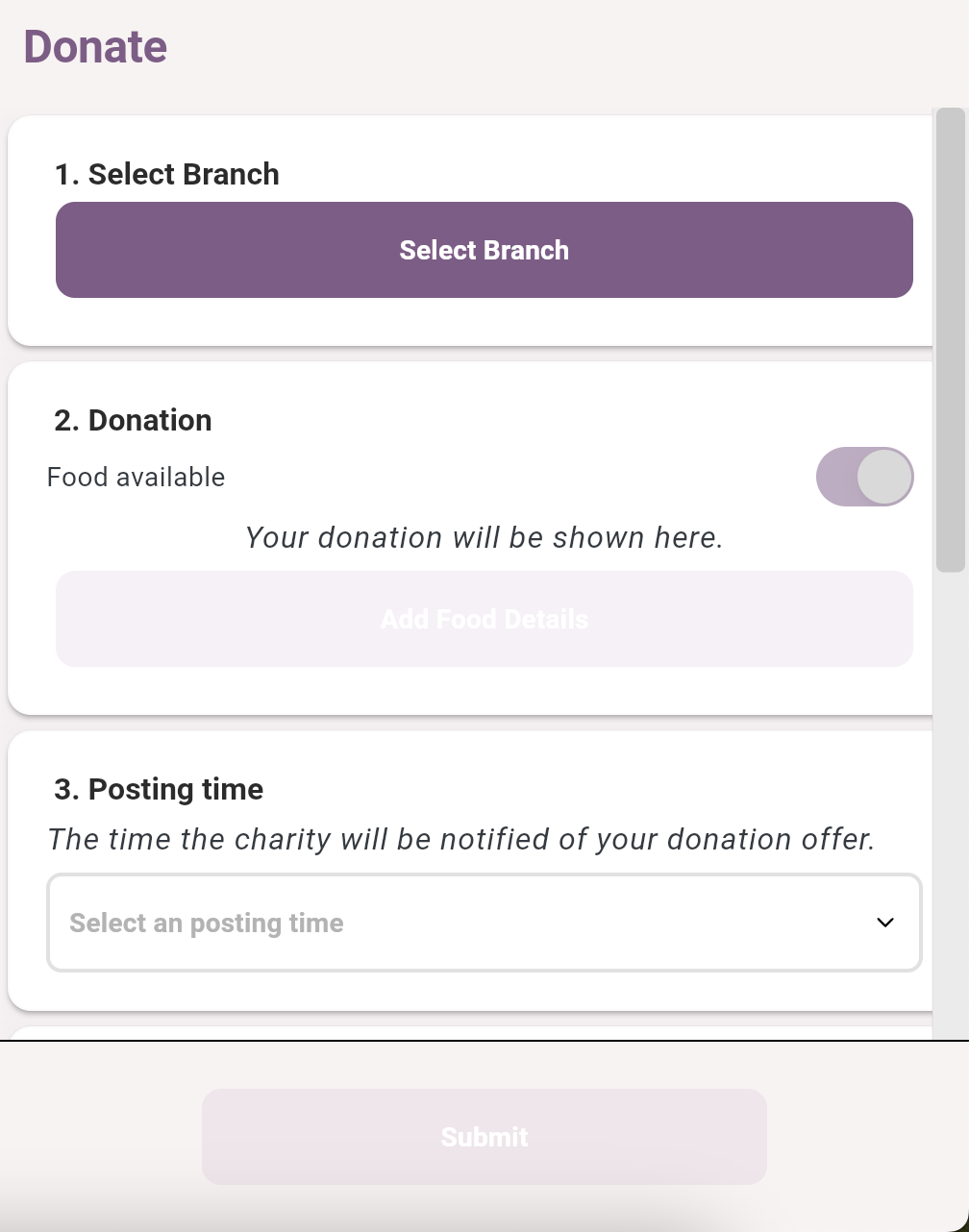The image size is (969, 1232).
Task: Tap the Select Branch button
Action: pyautogui.click(x=484, y=250)
